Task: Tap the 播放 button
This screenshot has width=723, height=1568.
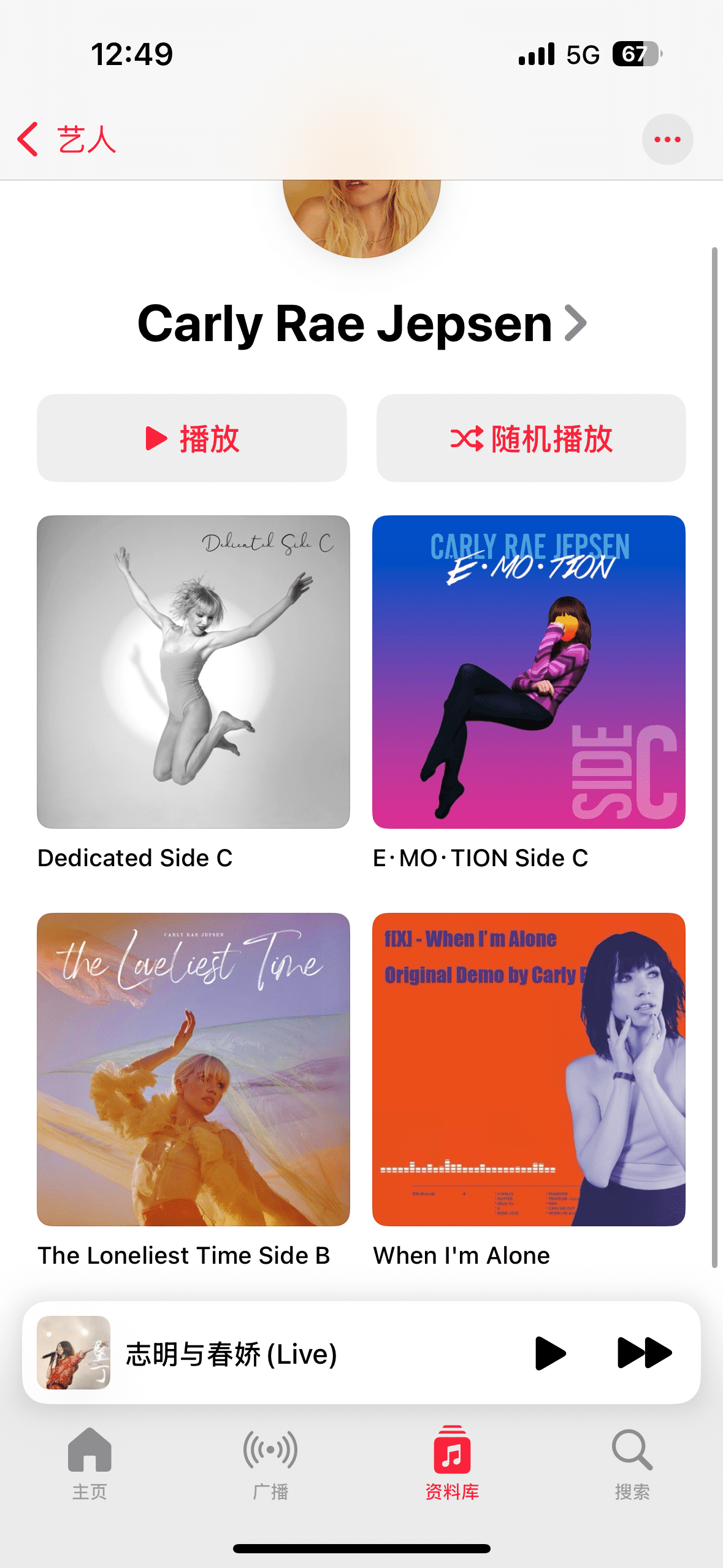Action: 192,438
